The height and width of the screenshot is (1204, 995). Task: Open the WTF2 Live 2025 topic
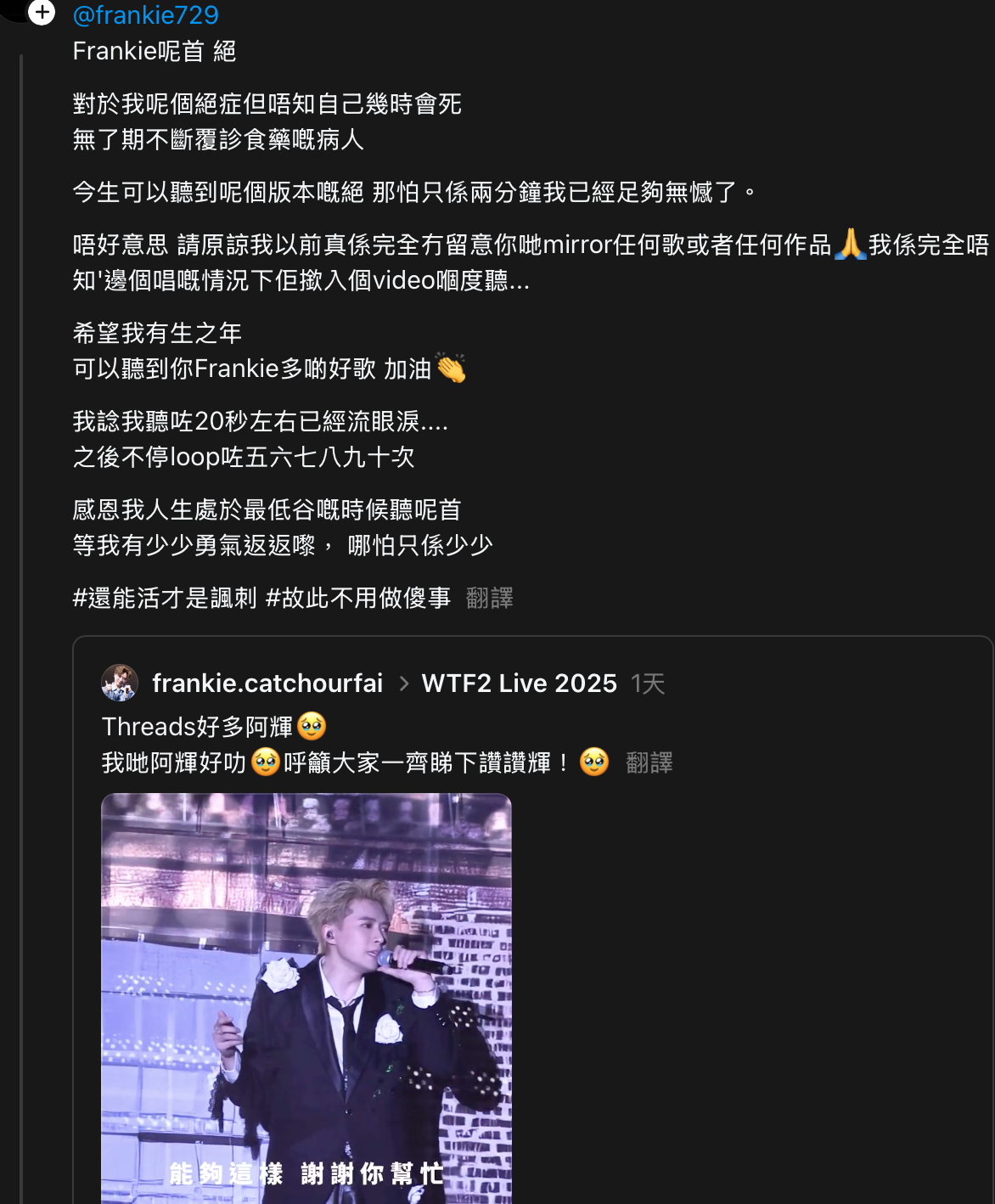click(x=519, y=684)
